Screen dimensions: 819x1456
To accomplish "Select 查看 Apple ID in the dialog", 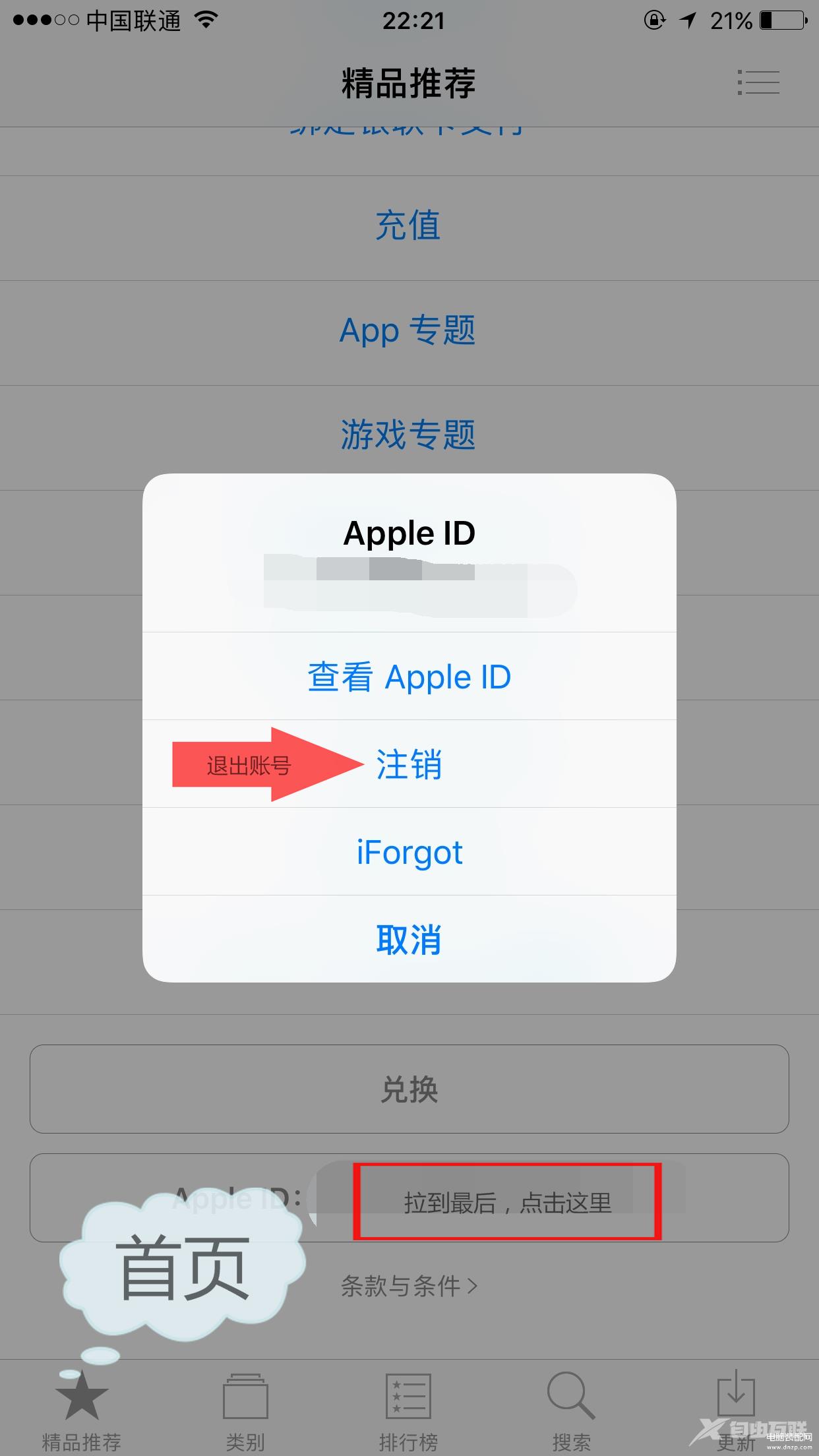I will [409, 677].
